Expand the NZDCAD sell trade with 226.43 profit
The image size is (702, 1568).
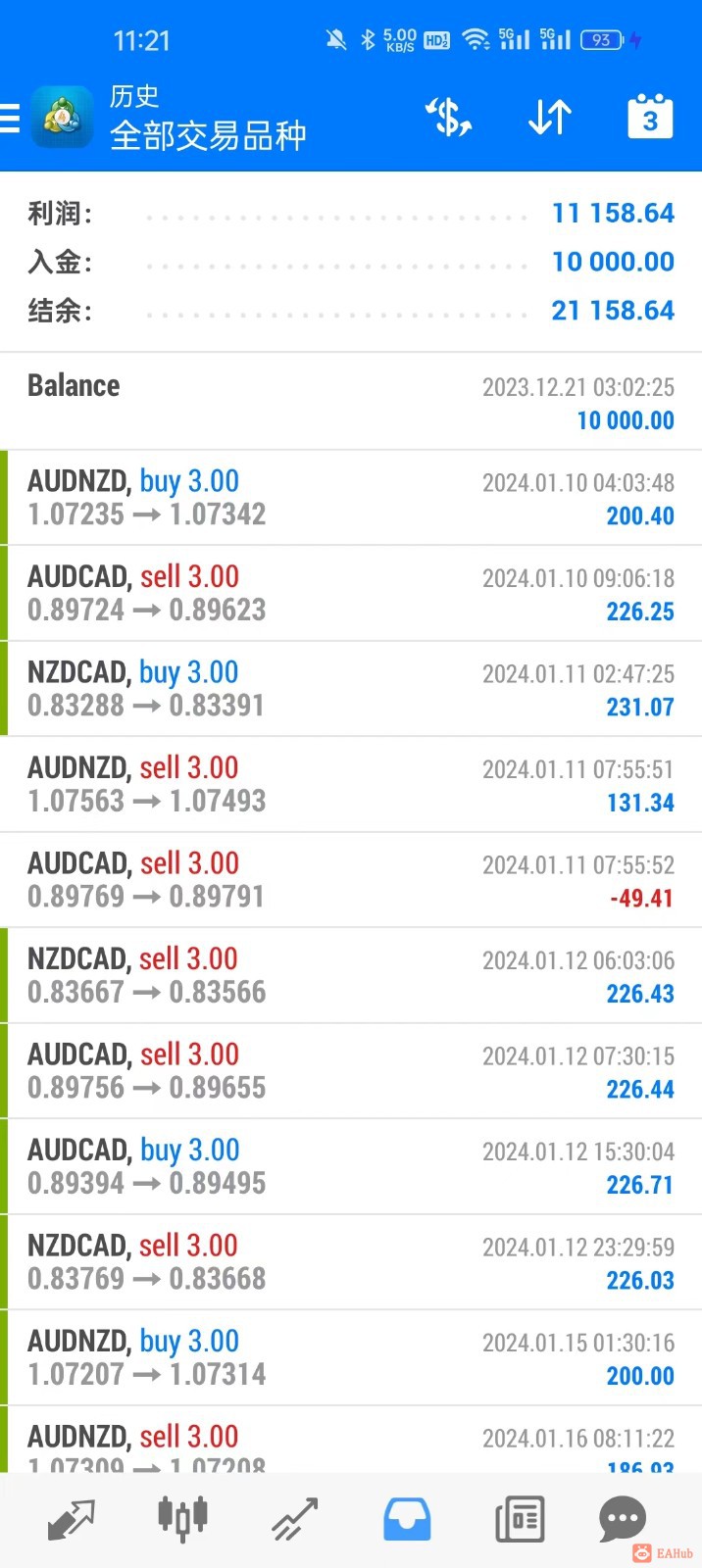coord(351,975)
